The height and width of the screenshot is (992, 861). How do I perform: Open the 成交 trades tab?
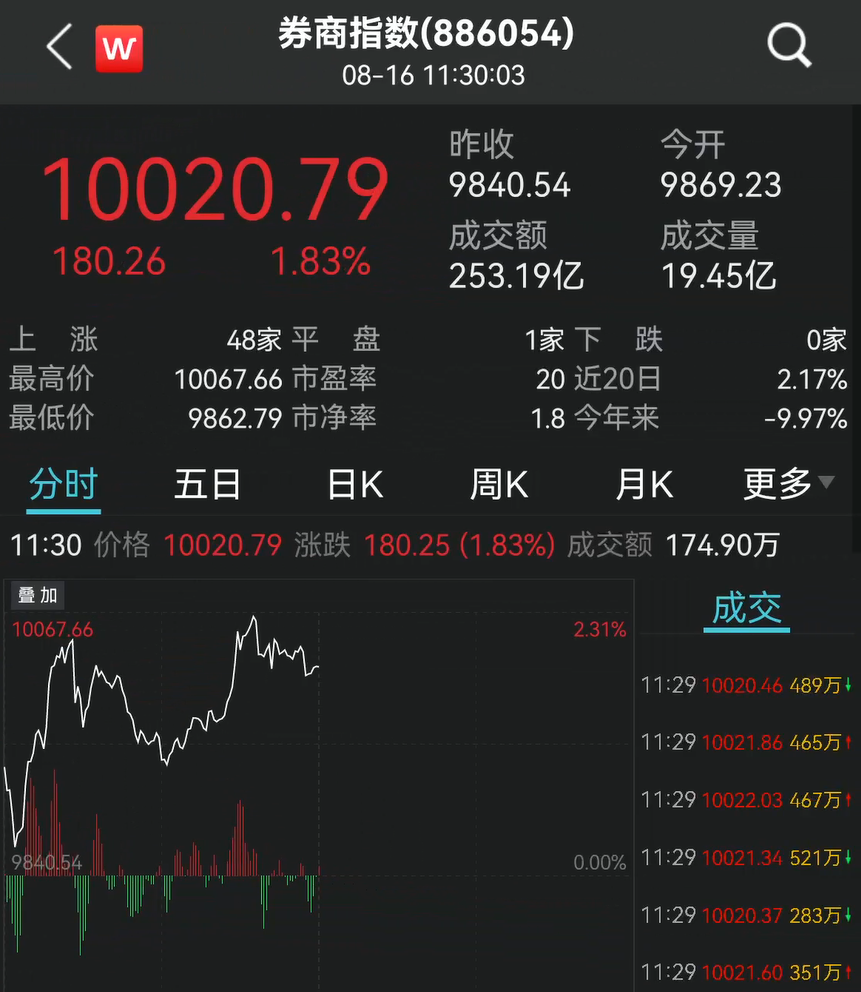click(746, 608)
